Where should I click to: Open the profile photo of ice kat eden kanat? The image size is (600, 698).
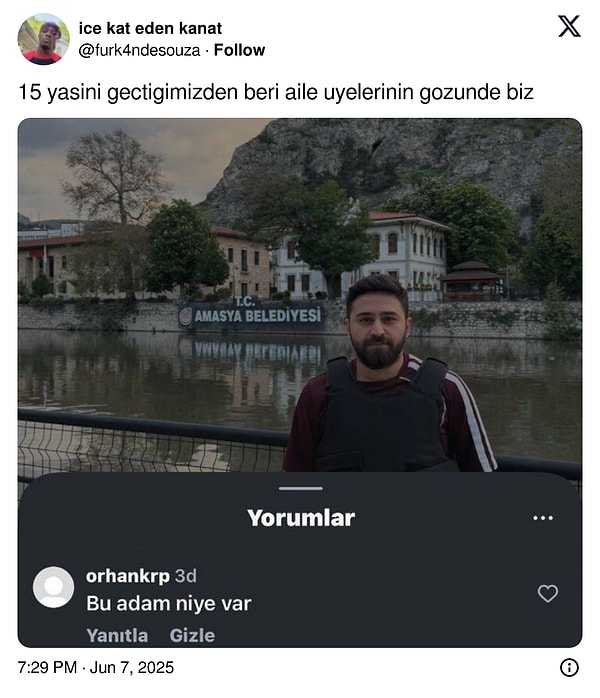(43, 39)
